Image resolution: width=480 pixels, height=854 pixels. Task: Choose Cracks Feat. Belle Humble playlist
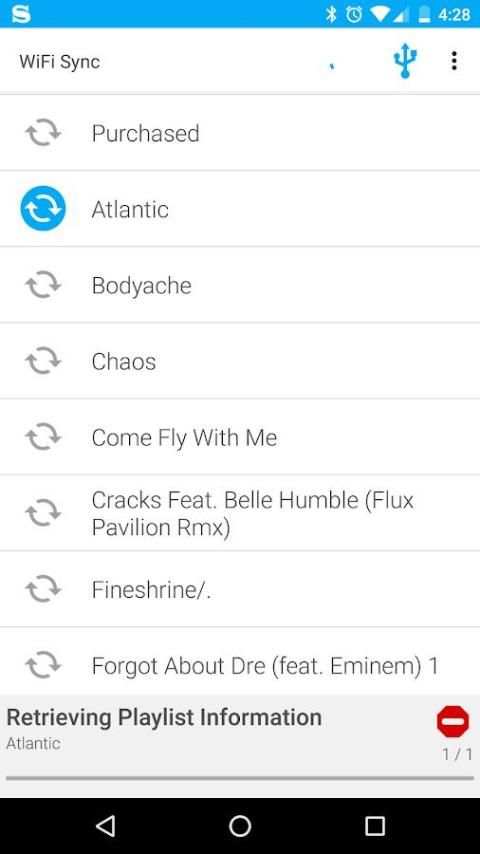[240, 513]
